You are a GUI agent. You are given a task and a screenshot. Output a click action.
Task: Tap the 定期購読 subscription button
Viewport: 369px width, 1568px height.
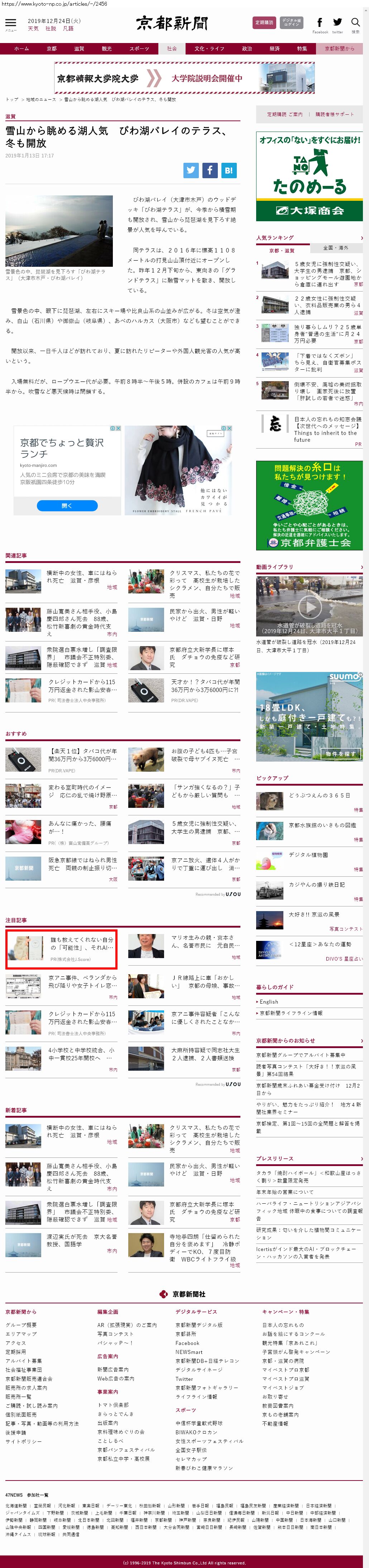coord(263,23)
